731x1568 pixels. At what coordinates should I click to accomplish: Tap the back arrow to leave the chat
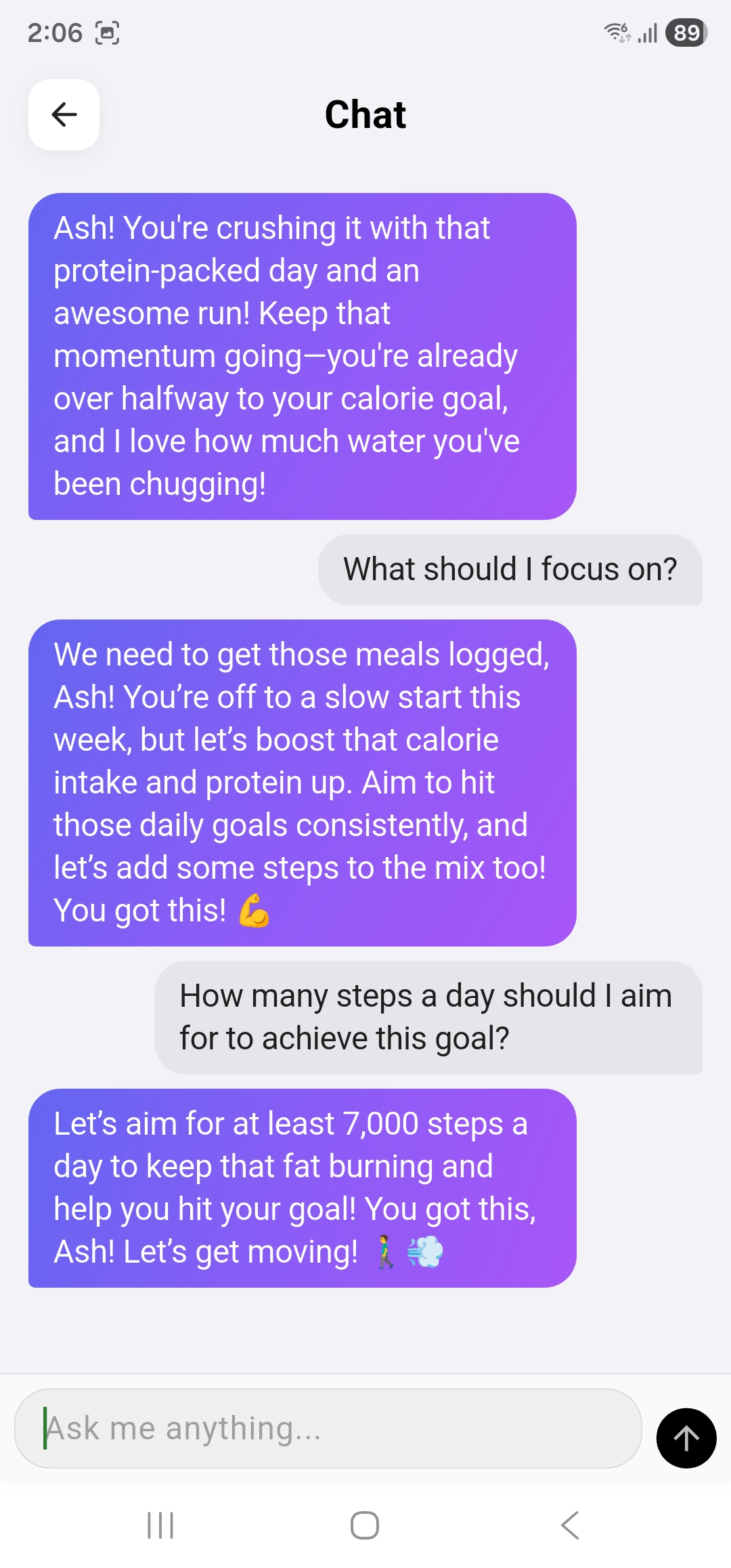(64, 115)
